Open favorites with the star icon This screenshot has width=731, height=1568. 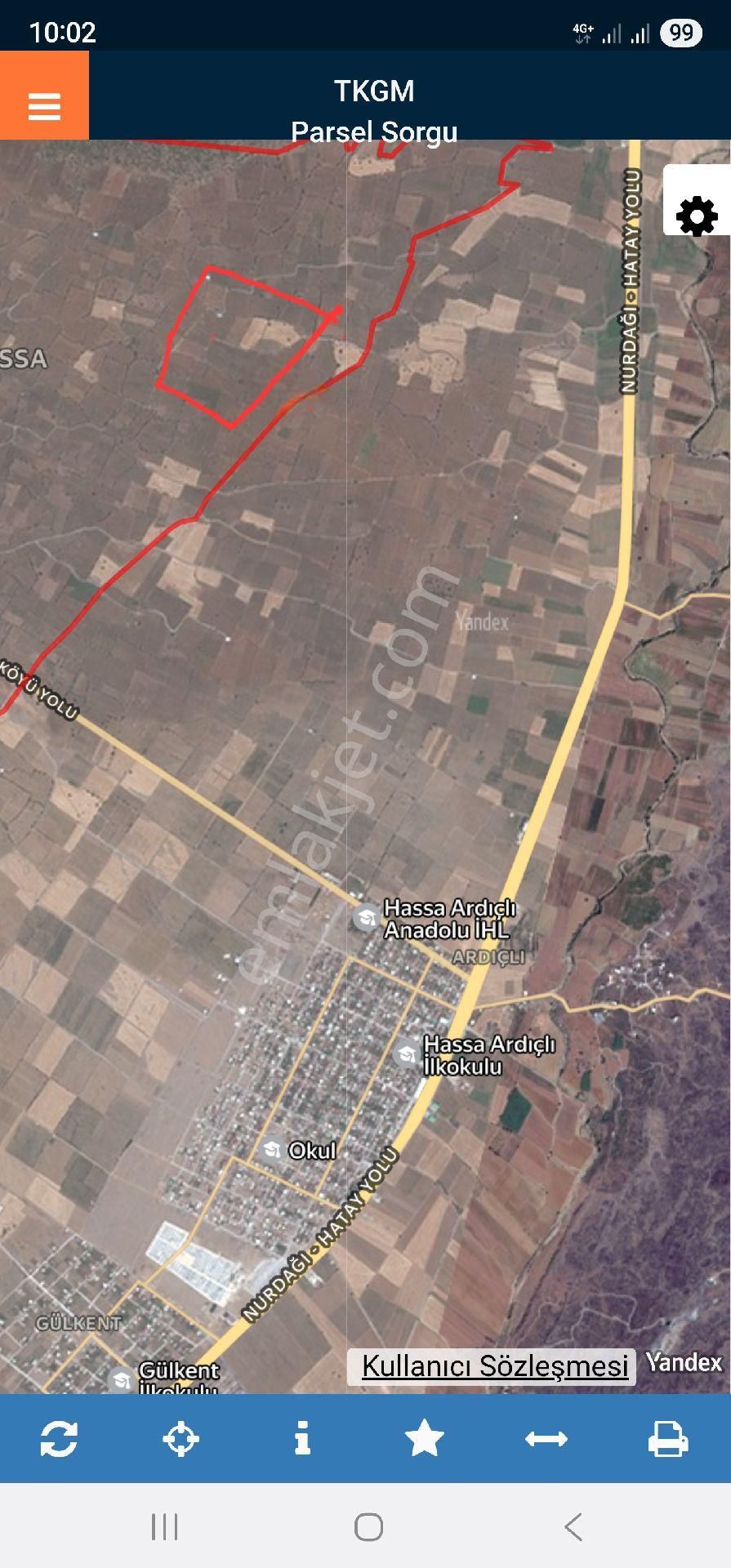click(424, 1438)
